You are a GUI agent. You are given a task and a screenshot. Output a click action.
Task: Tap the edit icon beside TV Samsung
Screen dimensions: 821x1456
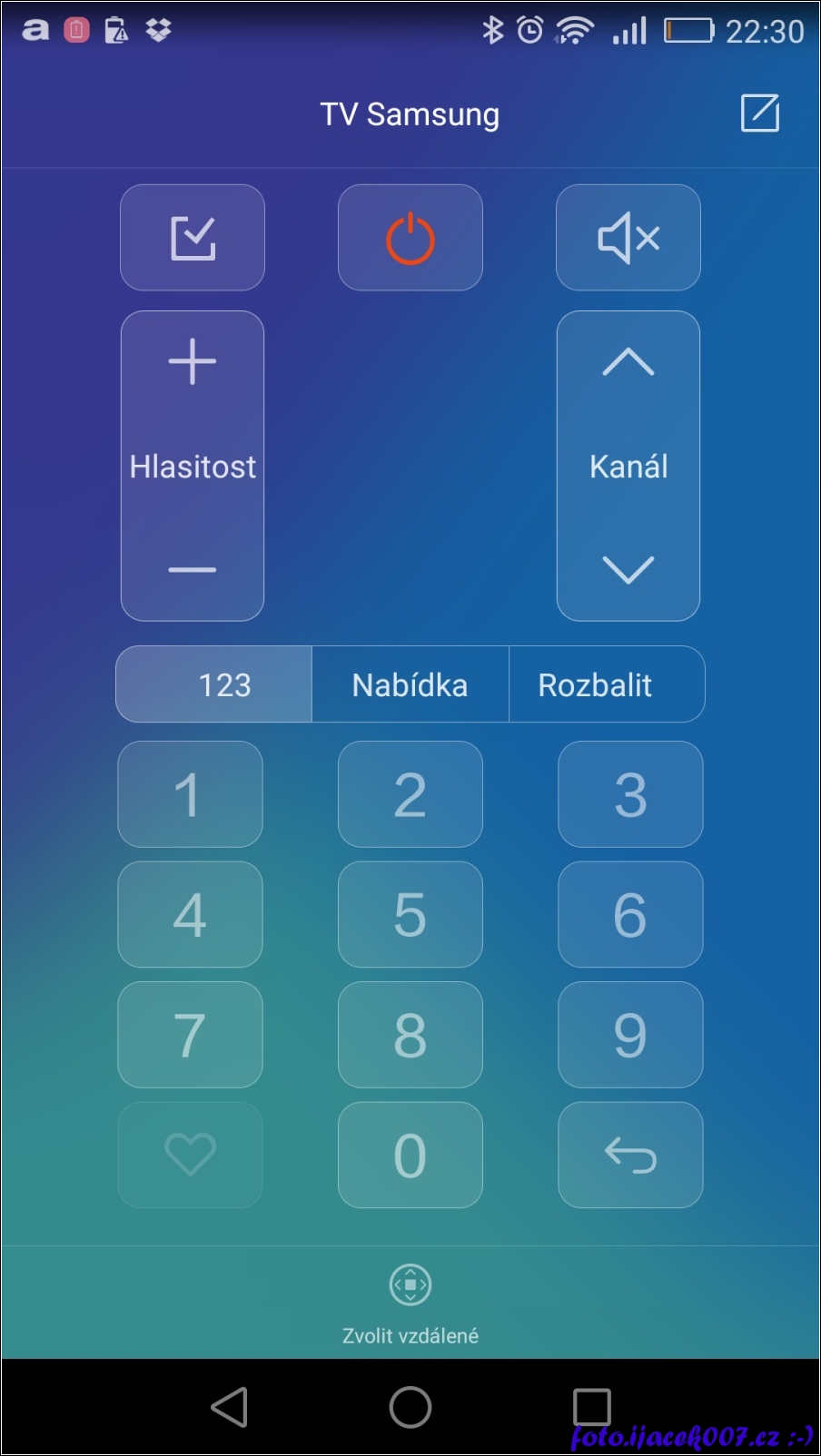click(759, 113)
